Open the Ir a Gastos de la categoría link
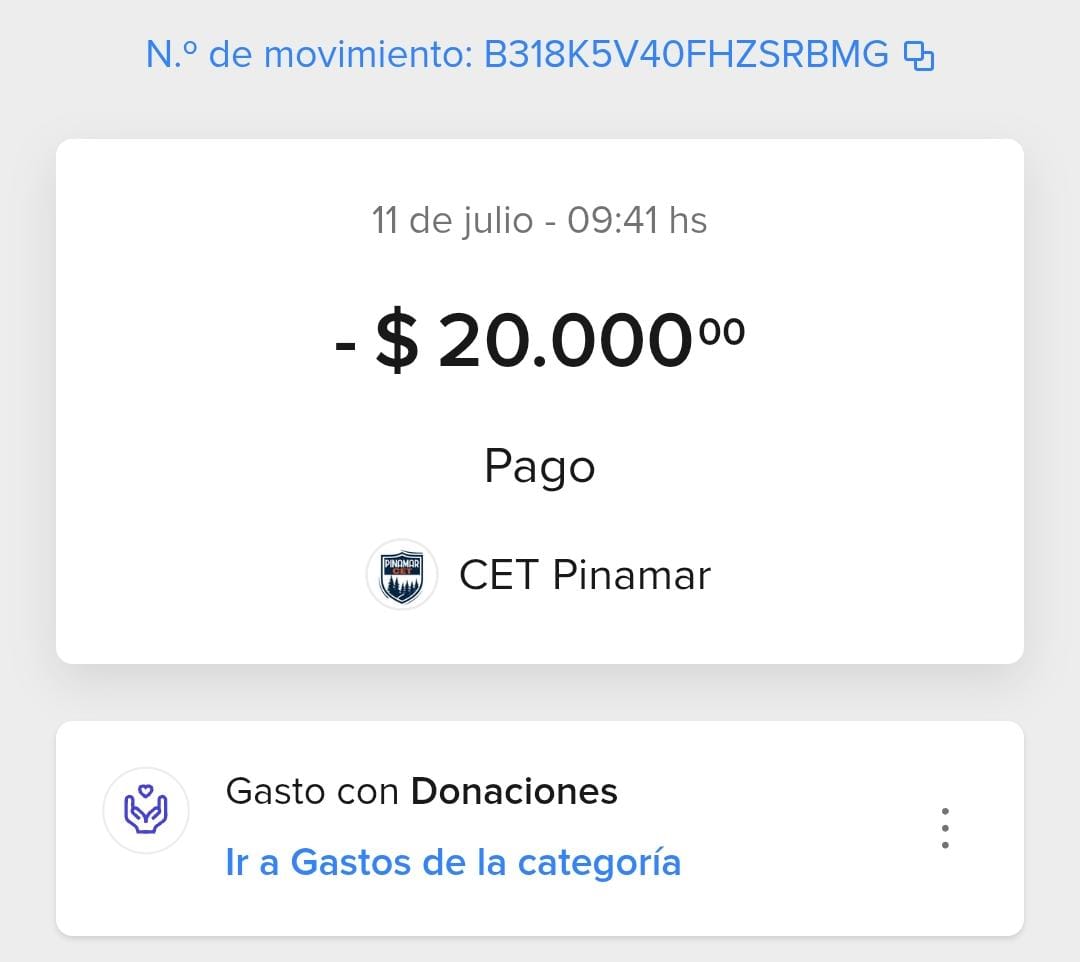Screen dimensions: 1080x962 (453, 862)
